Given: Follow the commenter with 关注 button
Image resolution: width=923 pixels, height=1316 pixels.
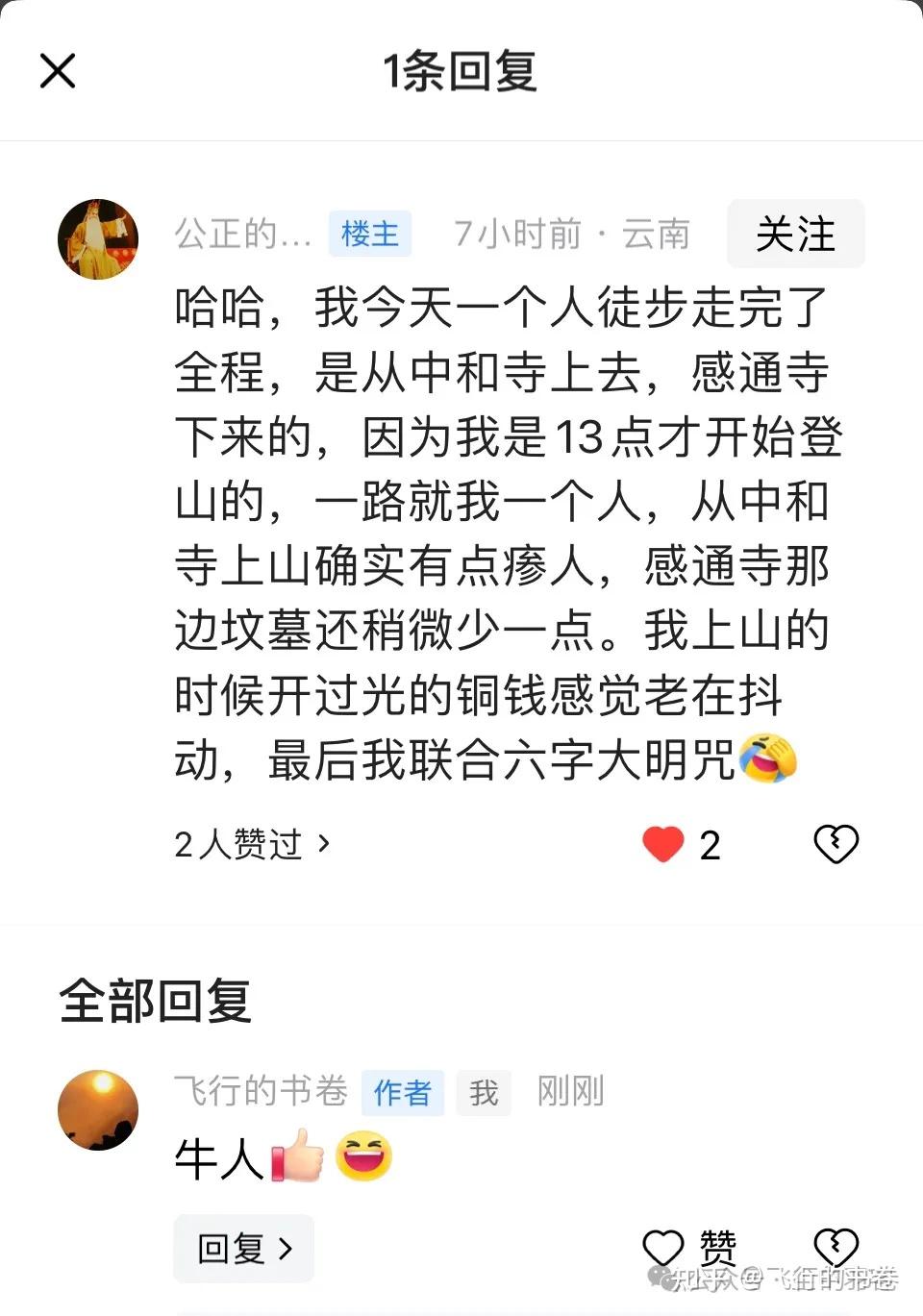Looking at the screenshot, I should (x=795, y=234).
